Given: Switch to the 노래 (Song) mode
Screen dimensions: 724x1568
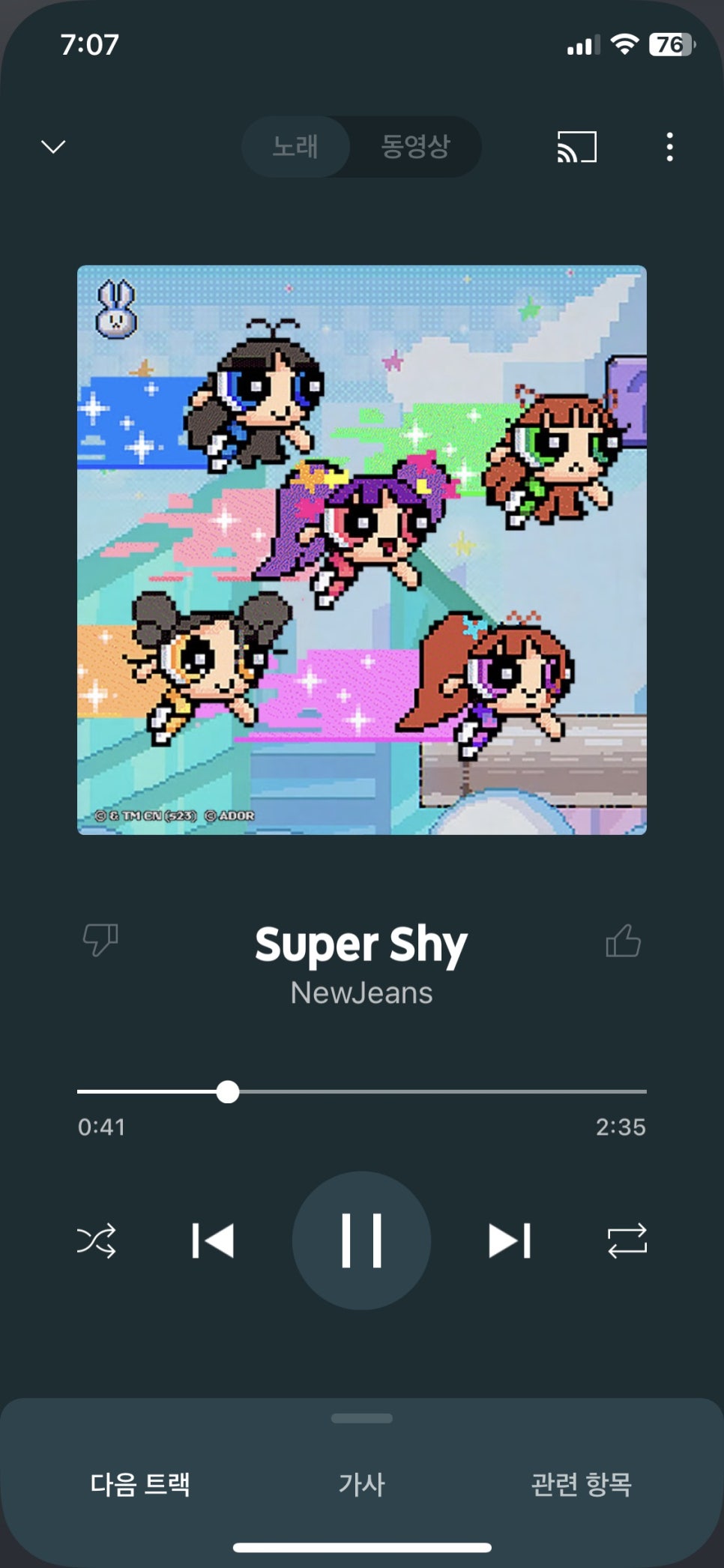Looking at the screenshot, I should pyautogui.click(x=295, y=146).
